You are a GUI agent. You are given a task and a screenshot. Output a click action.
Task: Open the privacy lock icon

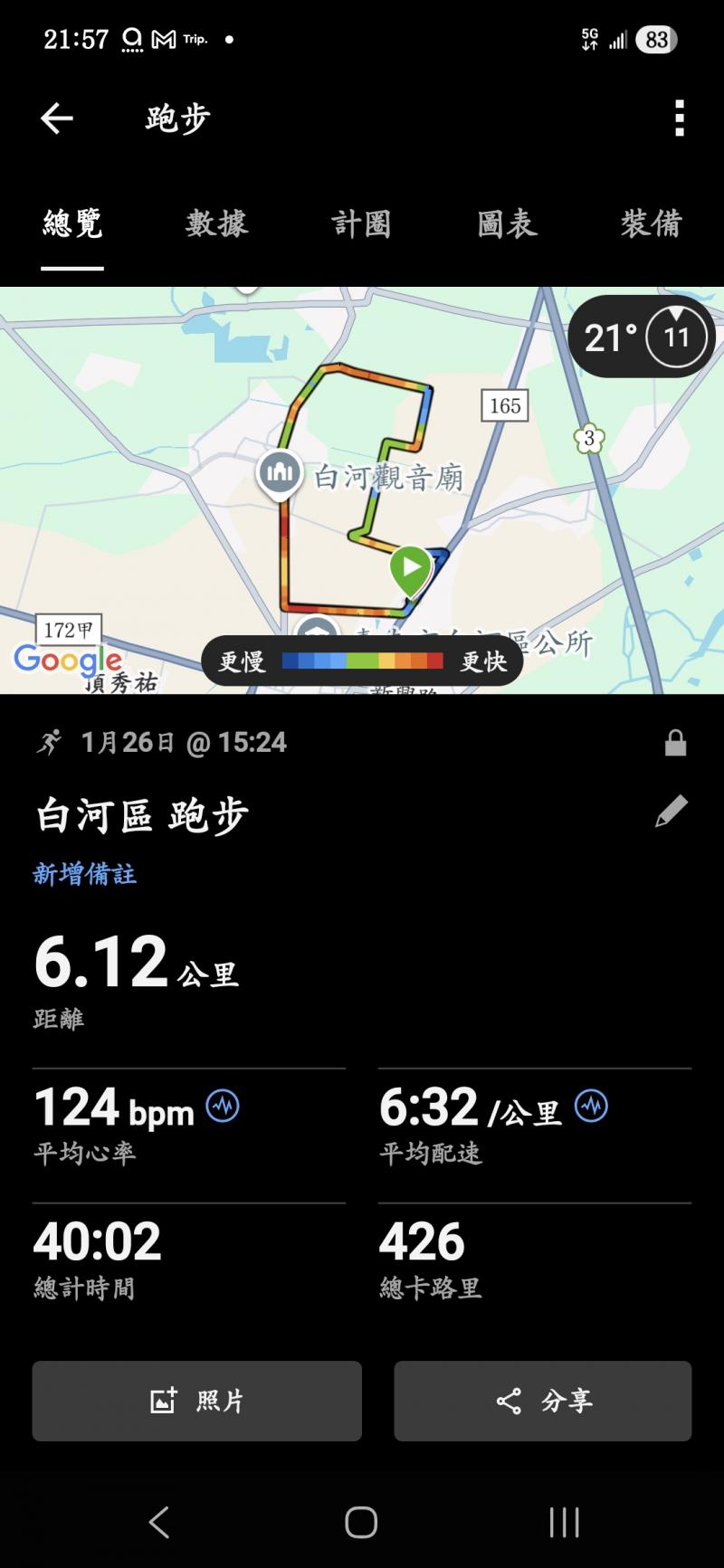click(675, 744)
